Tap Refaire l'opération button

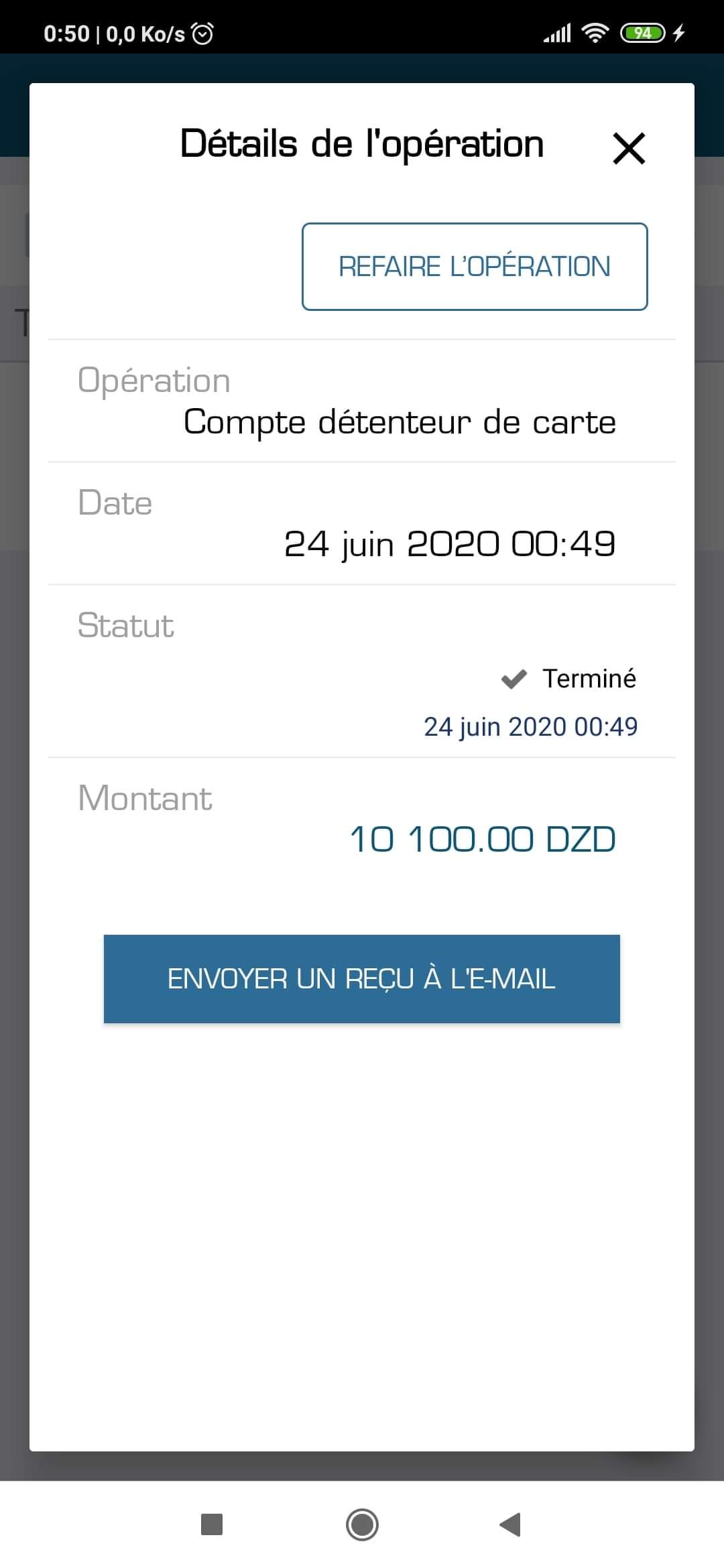(475, 267)
